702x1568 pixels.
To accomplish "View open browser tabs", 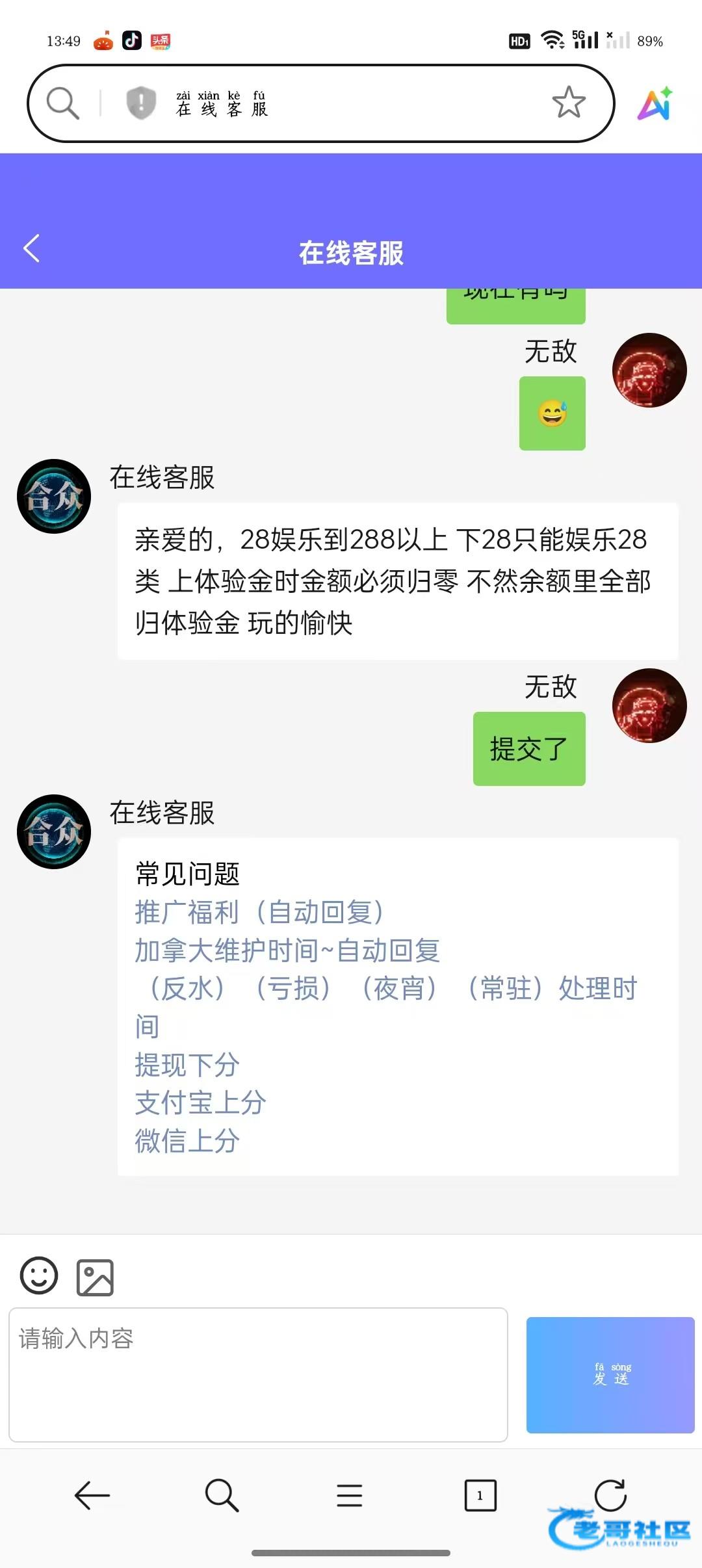I will coord(480,1495).
